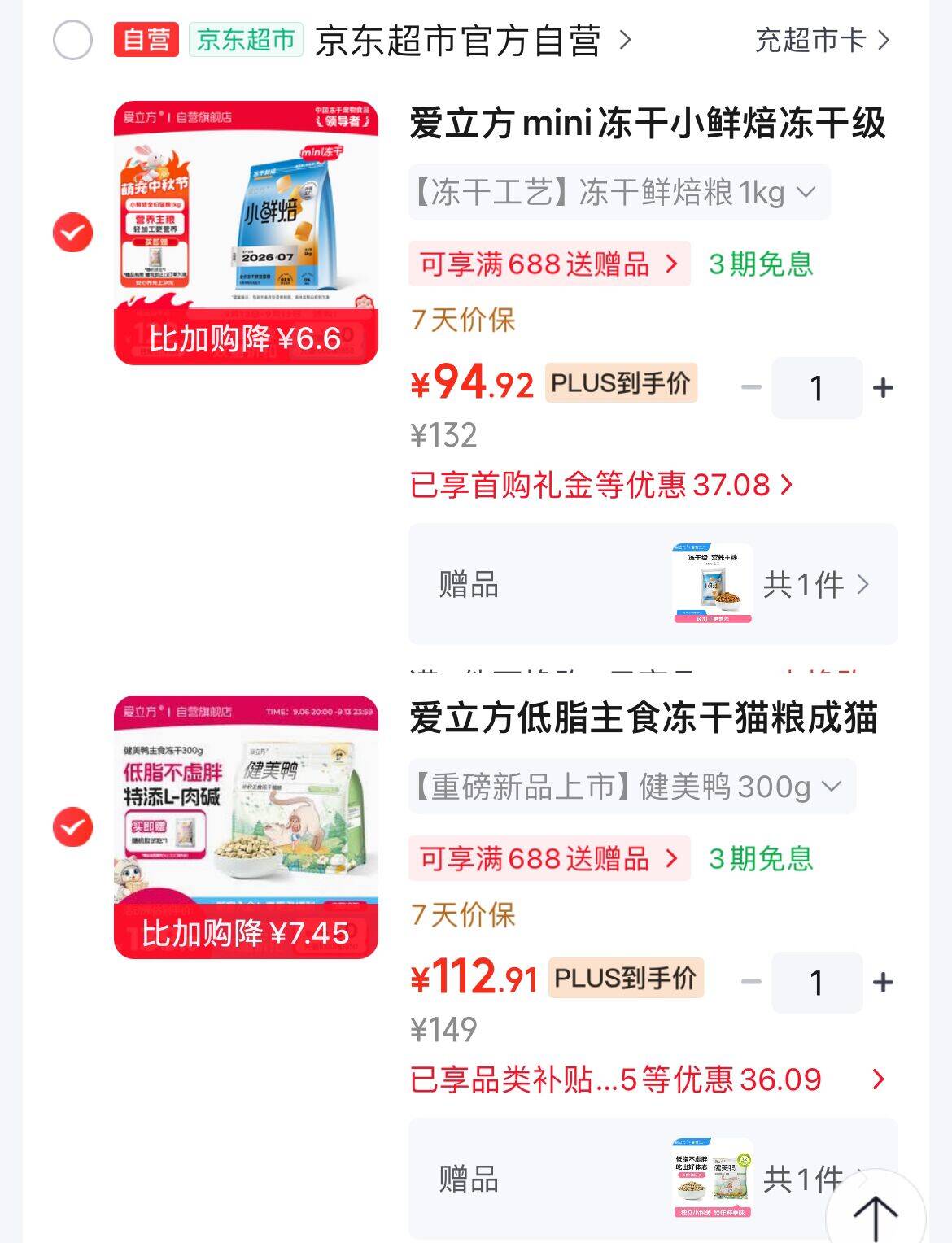Increase quantity of the ¥94.92 item
This screenshot has width=952, height=1243.
click(883, 388)
